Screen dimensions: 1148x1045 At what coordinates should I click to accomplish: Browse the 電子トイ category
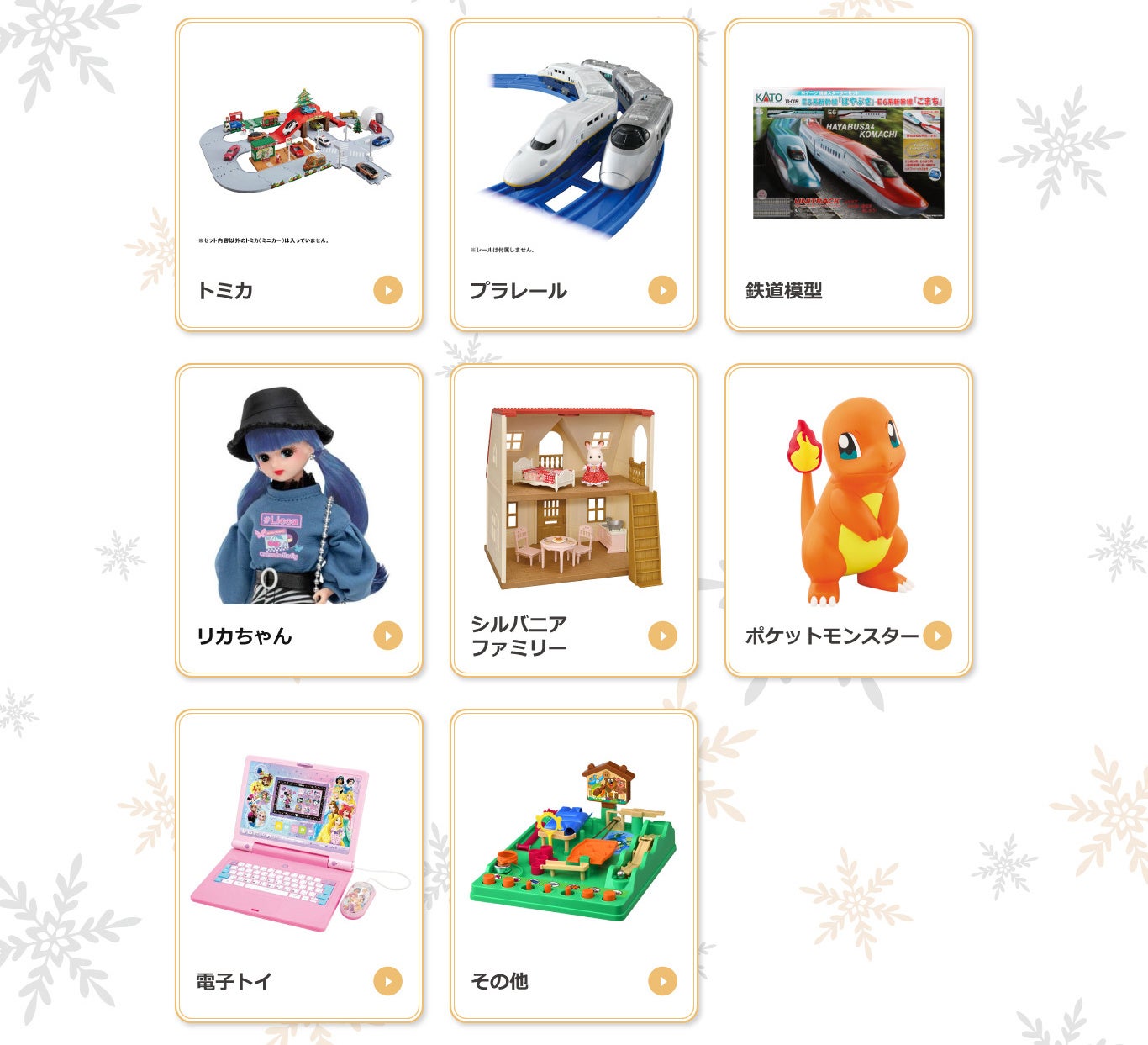[298, 866]
